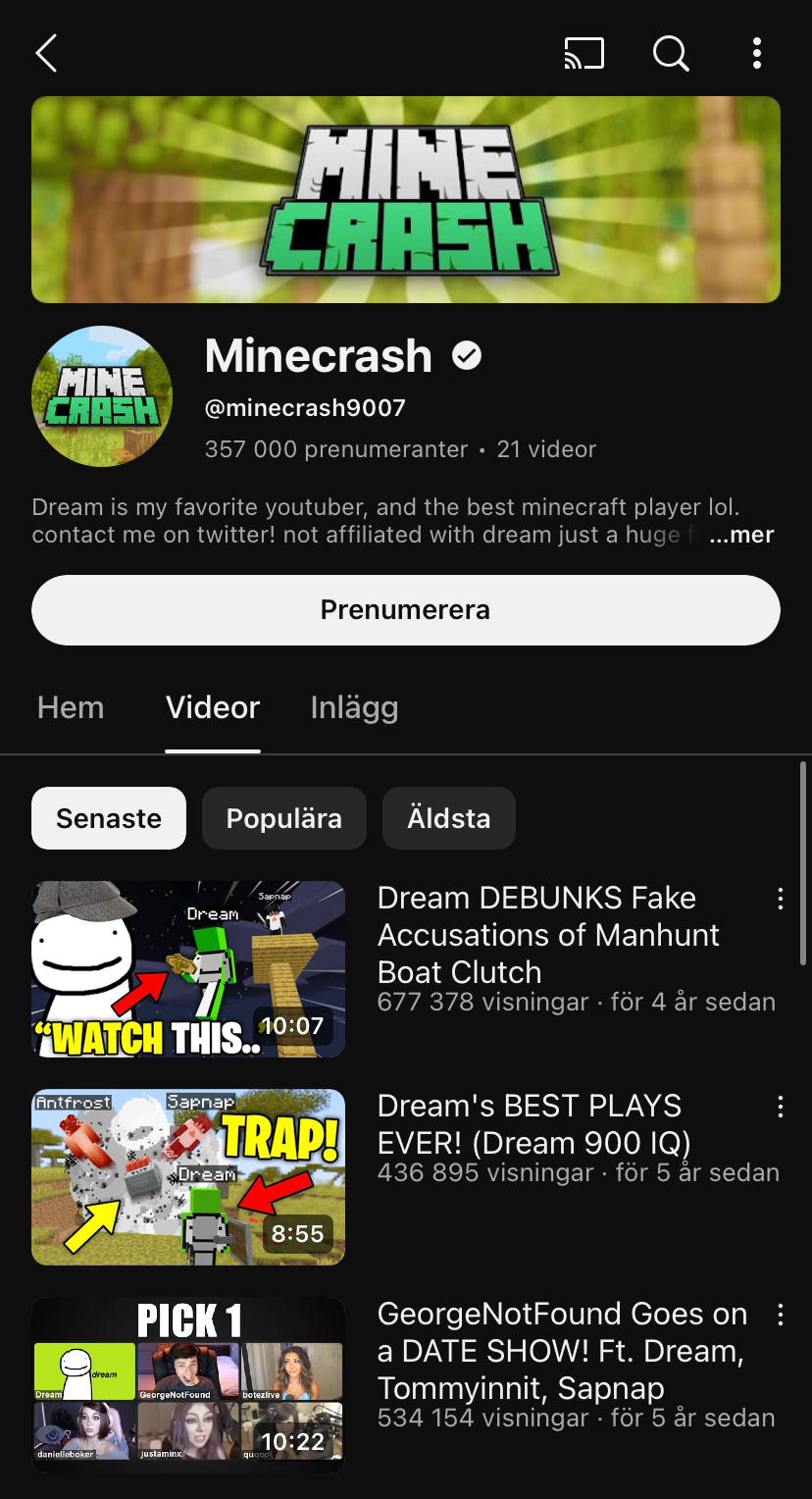The height and width of the screenshot is (1499, 812).
Task: Sort videos by Äldsta chip
Action: [x=448, y=818]
